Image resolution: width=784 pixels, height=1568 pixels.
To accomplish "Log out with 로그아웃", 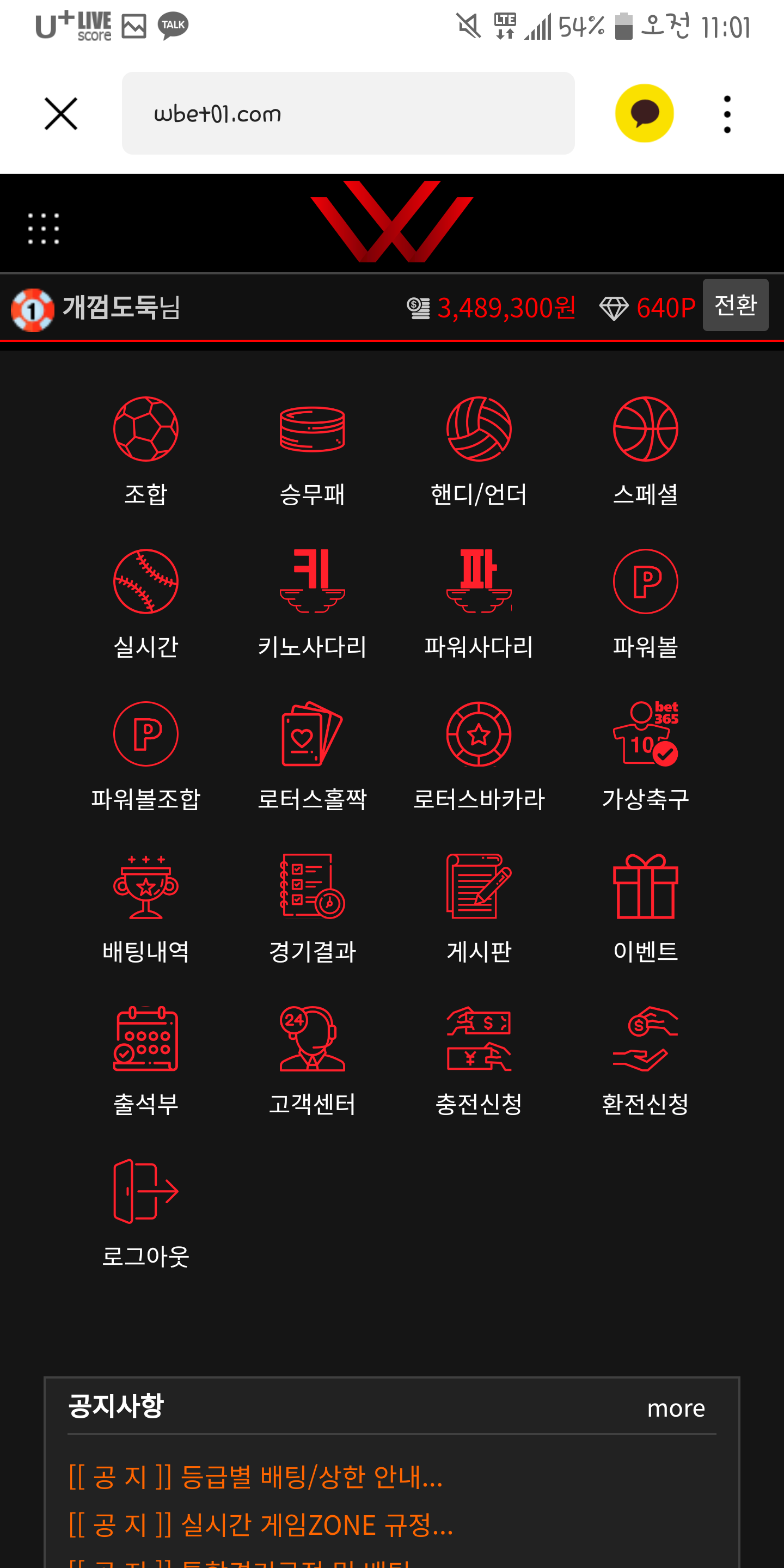I will (x=145, y=1211).
